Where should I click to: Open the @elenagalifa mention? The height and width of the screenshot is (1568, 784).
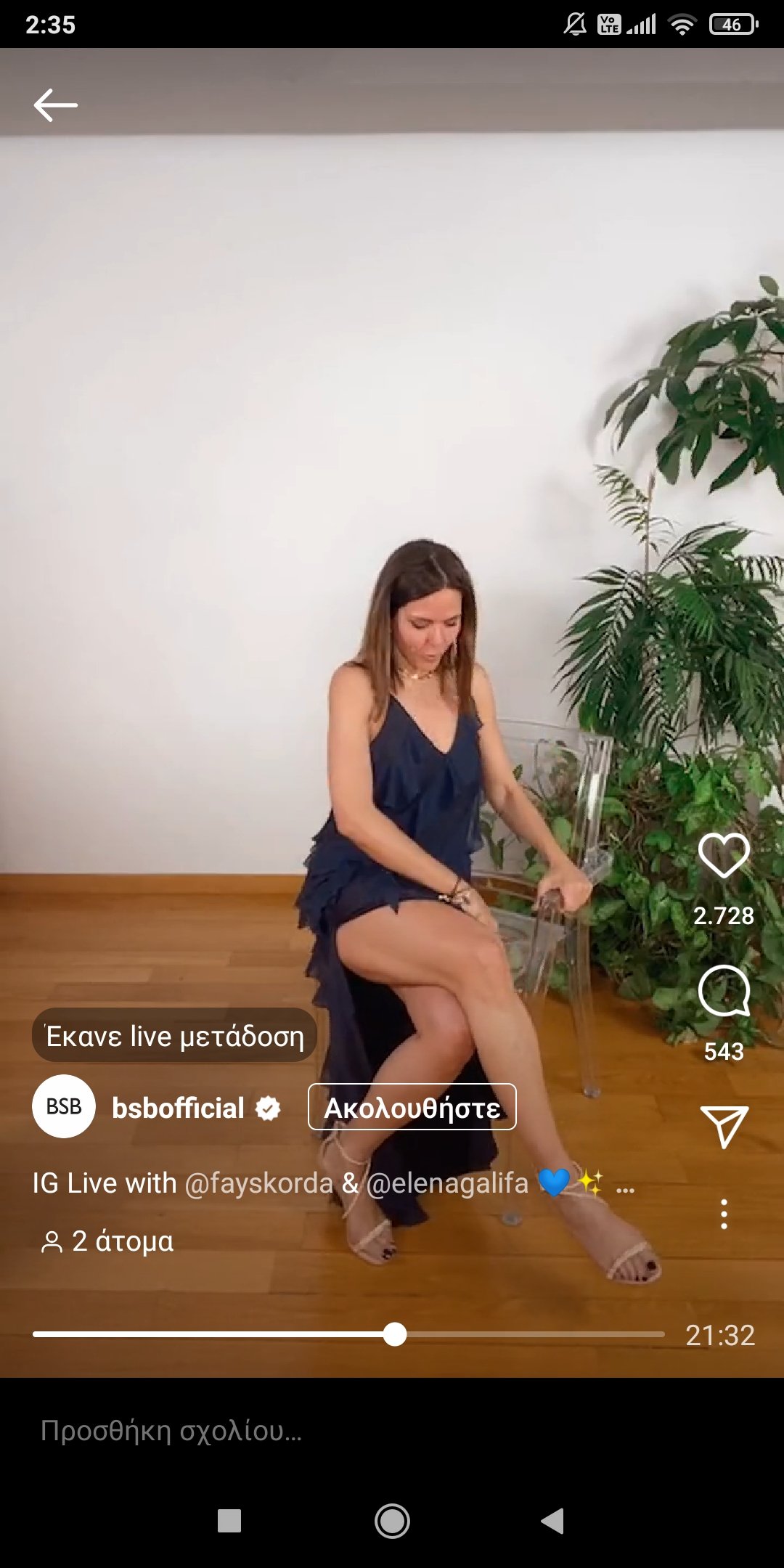pos(447,1183)
